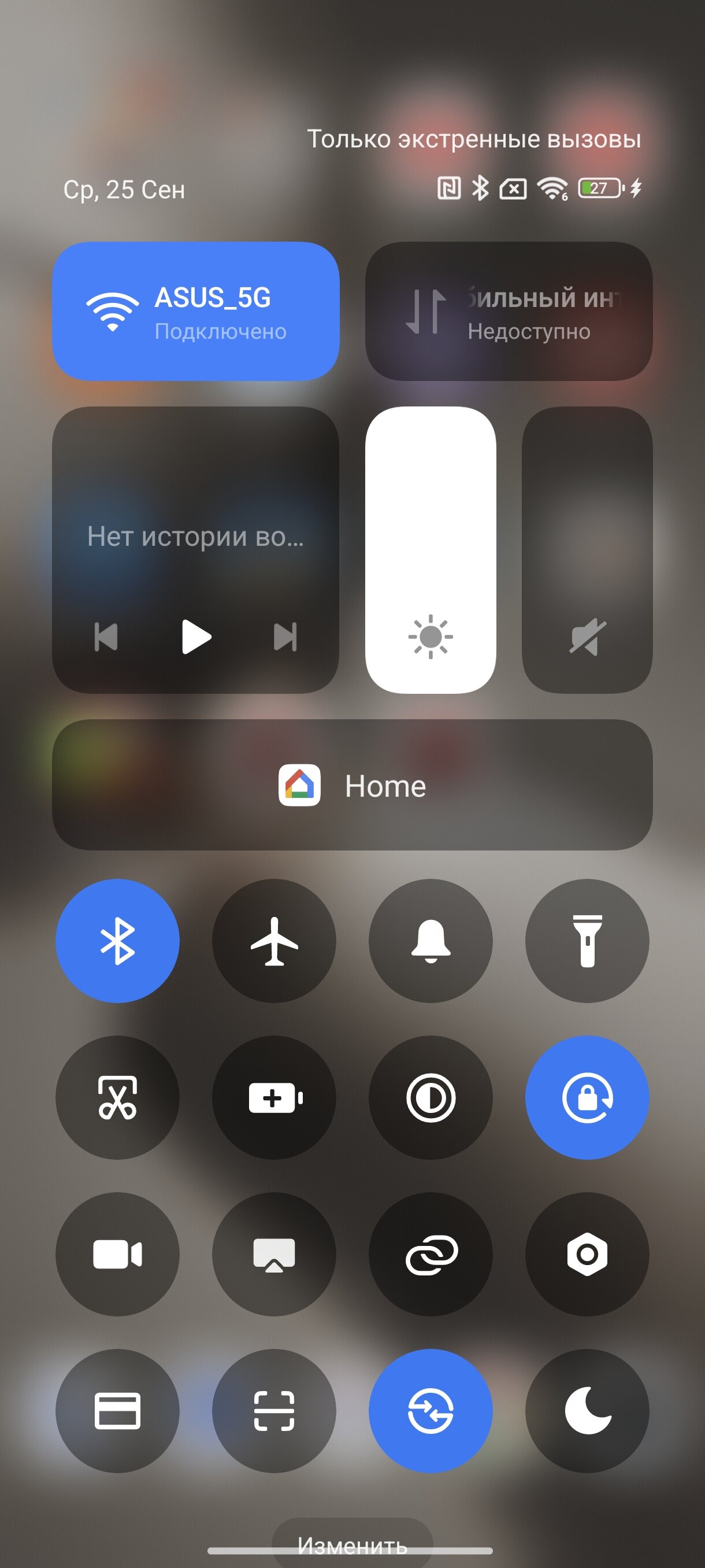Tap Изменить to edit the tiles

click(x=352, y=1544)
